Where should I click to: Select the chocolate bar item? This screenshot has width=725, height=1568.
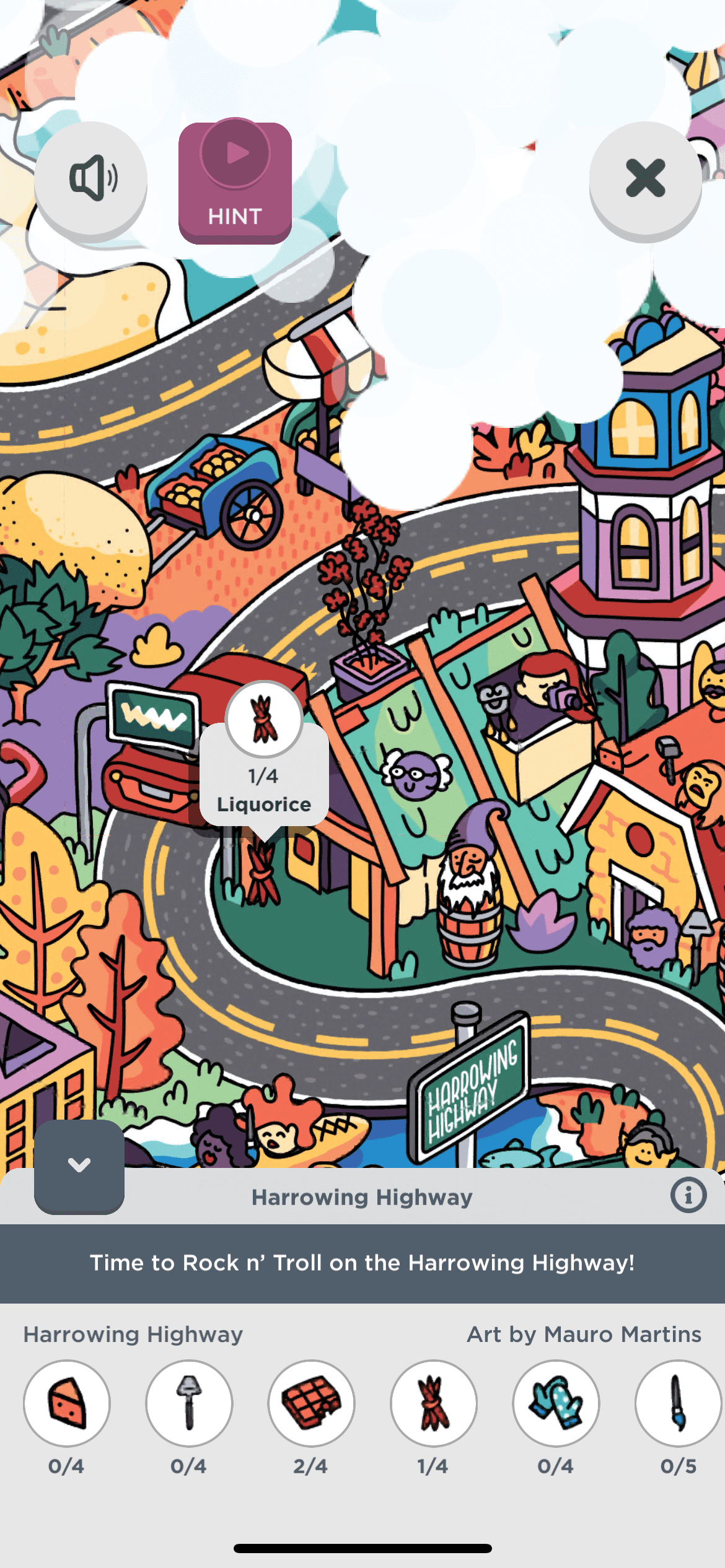click(x=311, y=1403)
